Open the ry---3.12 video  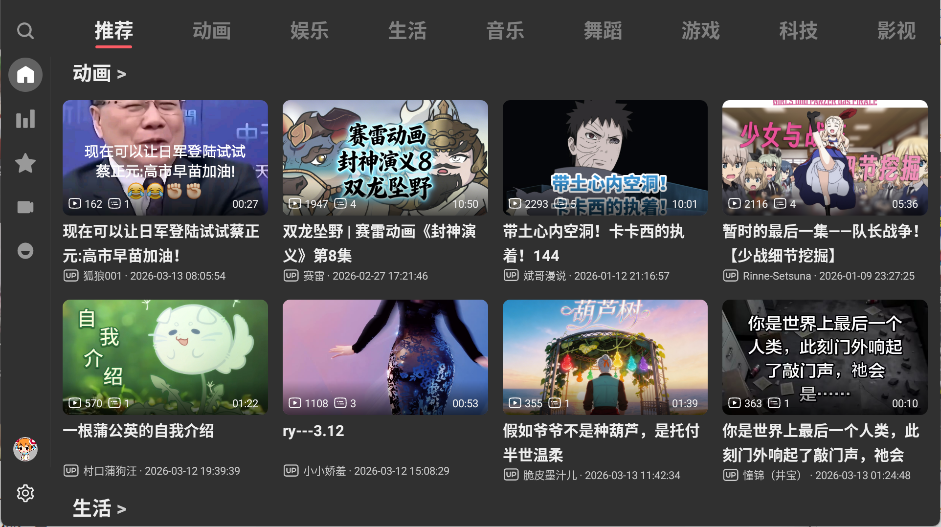pos(385,357)
